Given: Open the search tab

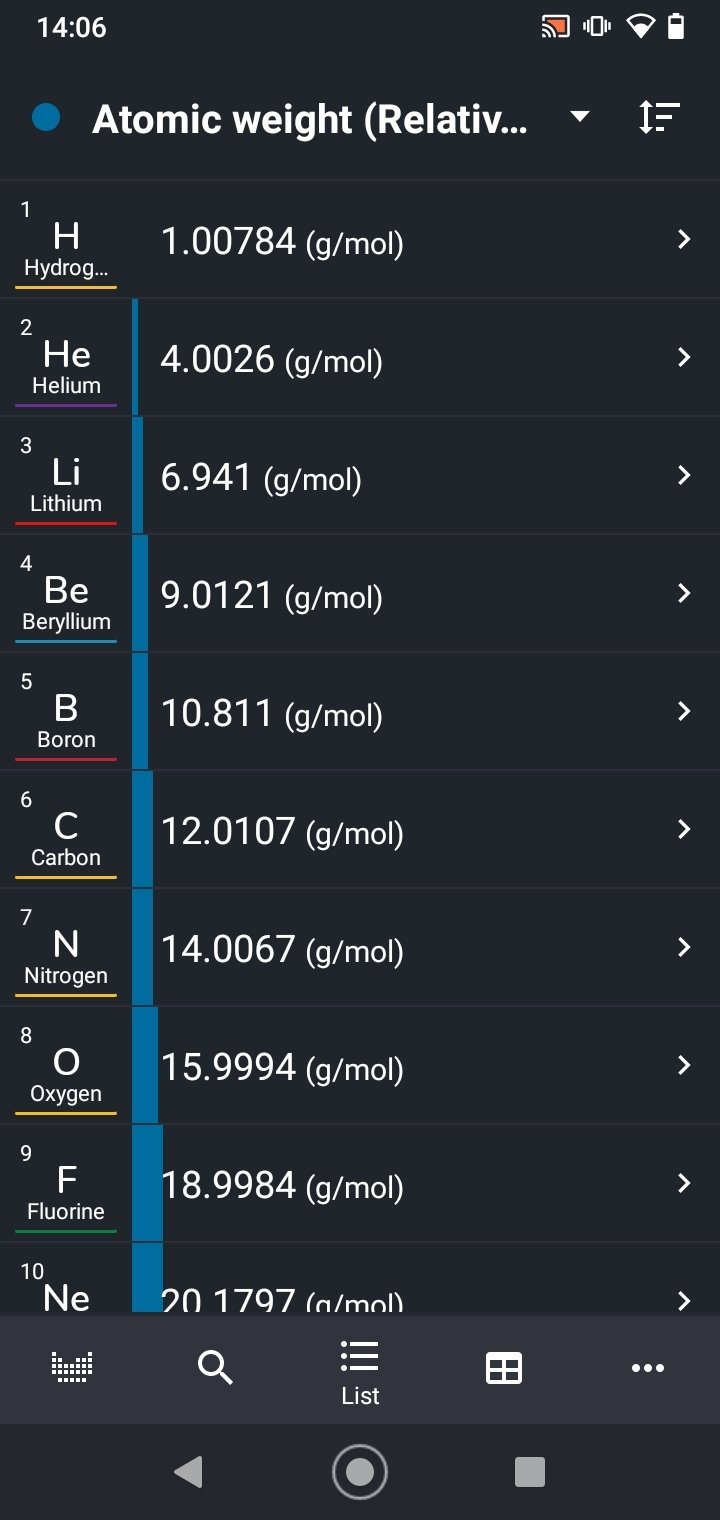Looking at the screenshot, I should tap(216, 1368).
